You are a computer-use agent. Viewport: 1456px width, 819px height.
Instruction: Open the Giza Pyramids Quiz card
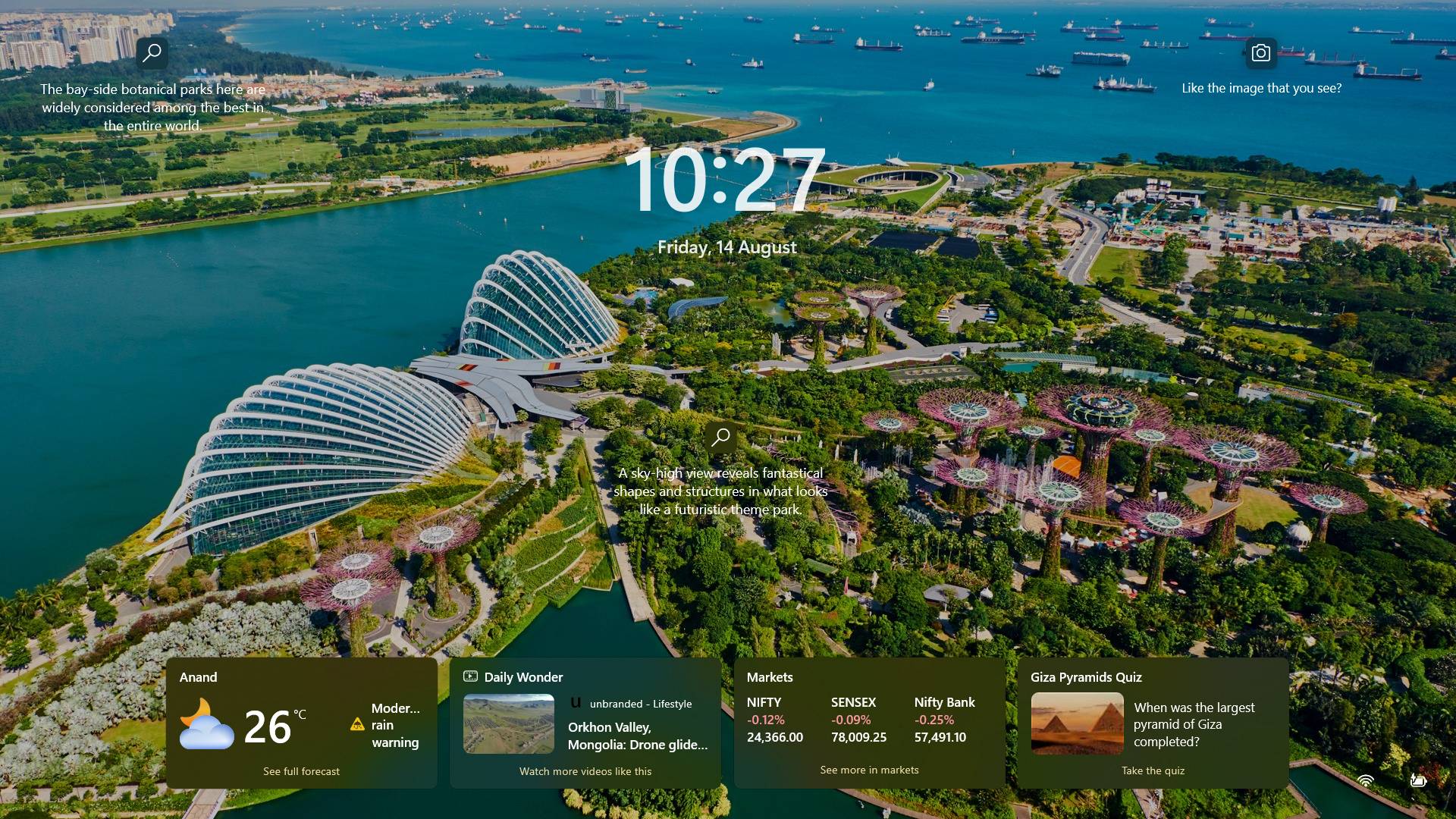pyautogui.click(x=1153, y=723)
